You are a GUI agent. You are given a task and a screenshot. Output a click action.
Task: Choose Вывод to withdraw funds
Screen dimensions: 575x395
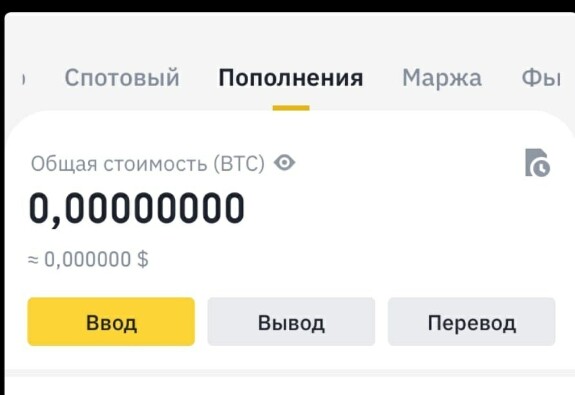point(291,322)
